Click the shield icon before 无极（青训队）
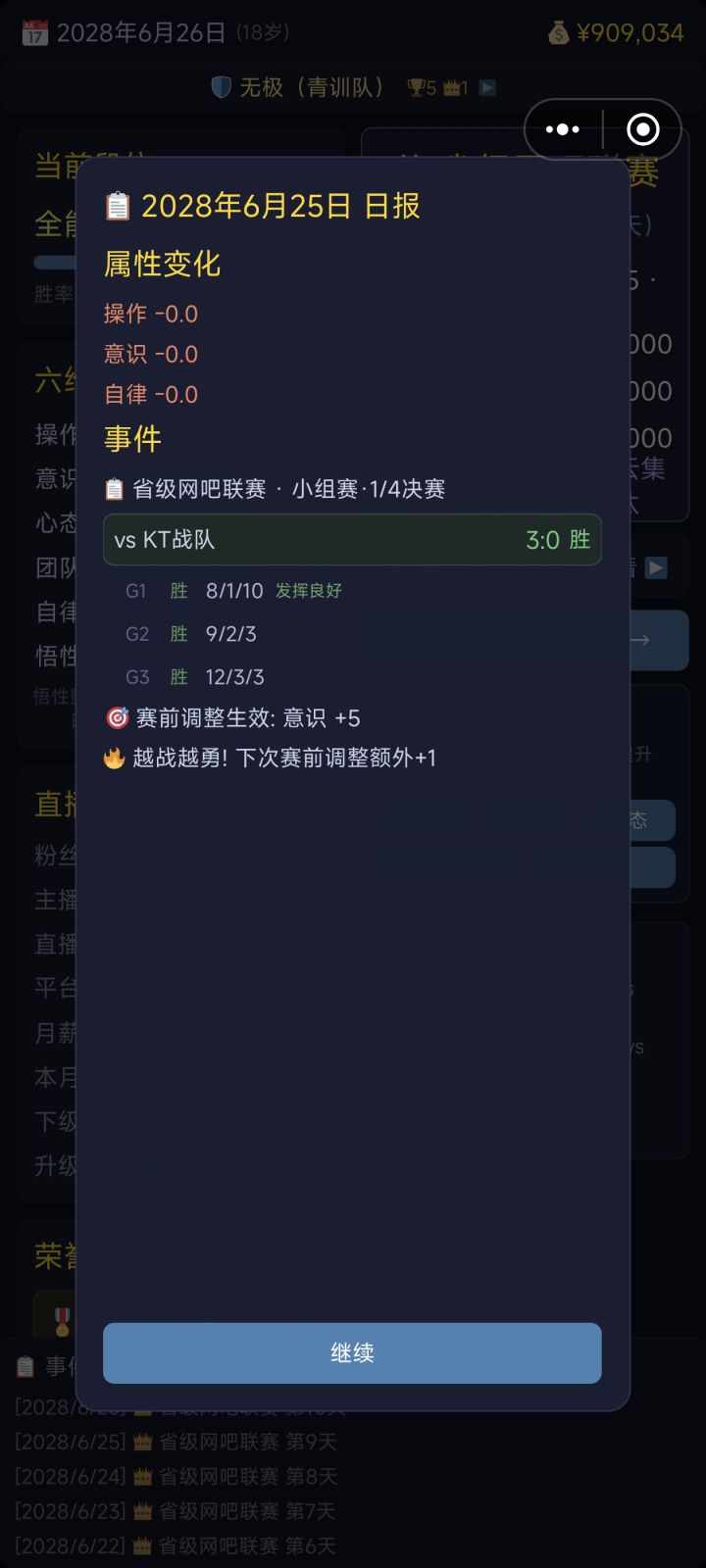The height and width of the screenshot is (1568, 706). [221, 87]
